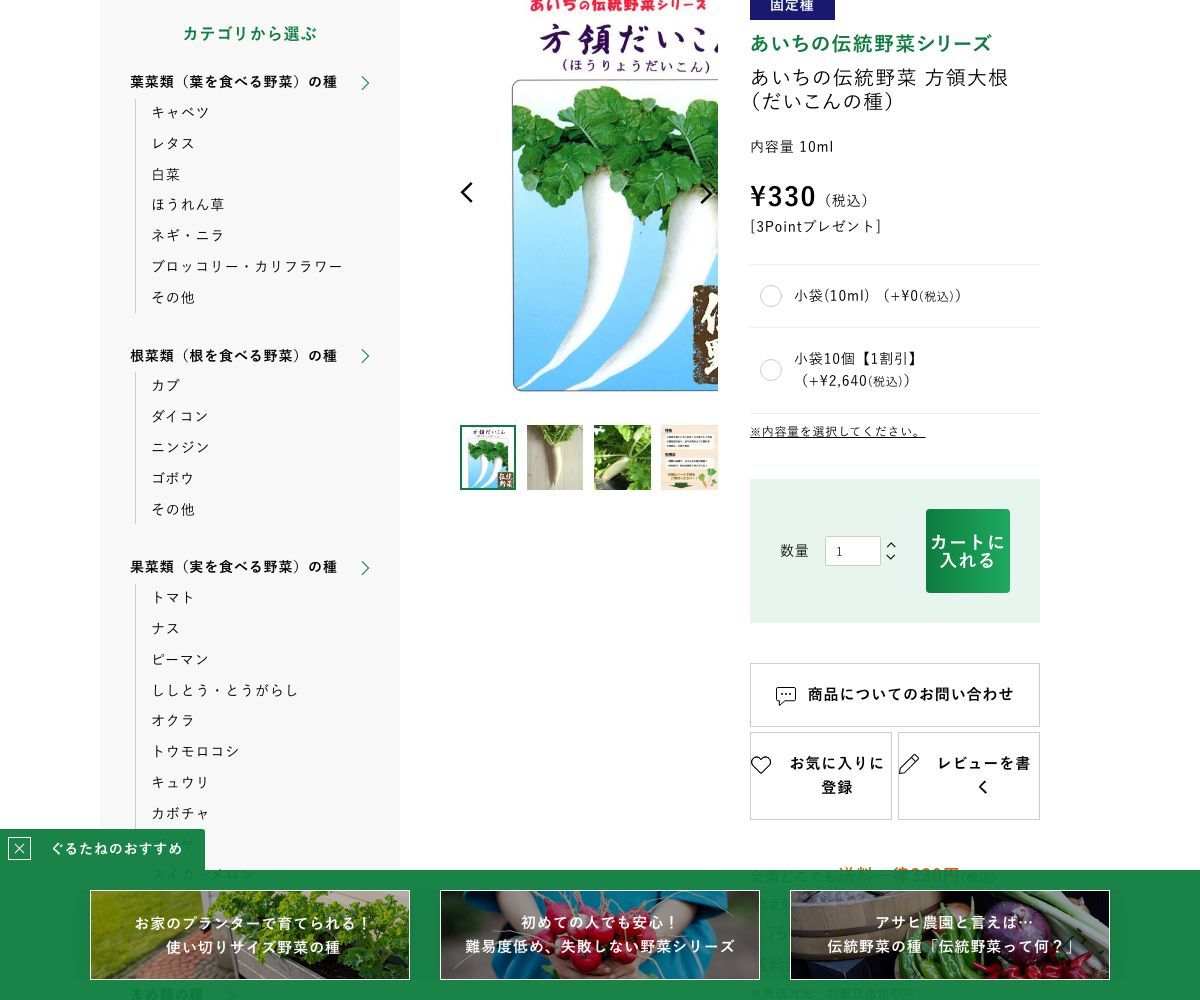Open 葉菜類（葉を食べる野菜）の種
This screenshot has width=1200, height=1000.
tap(234, 82)
